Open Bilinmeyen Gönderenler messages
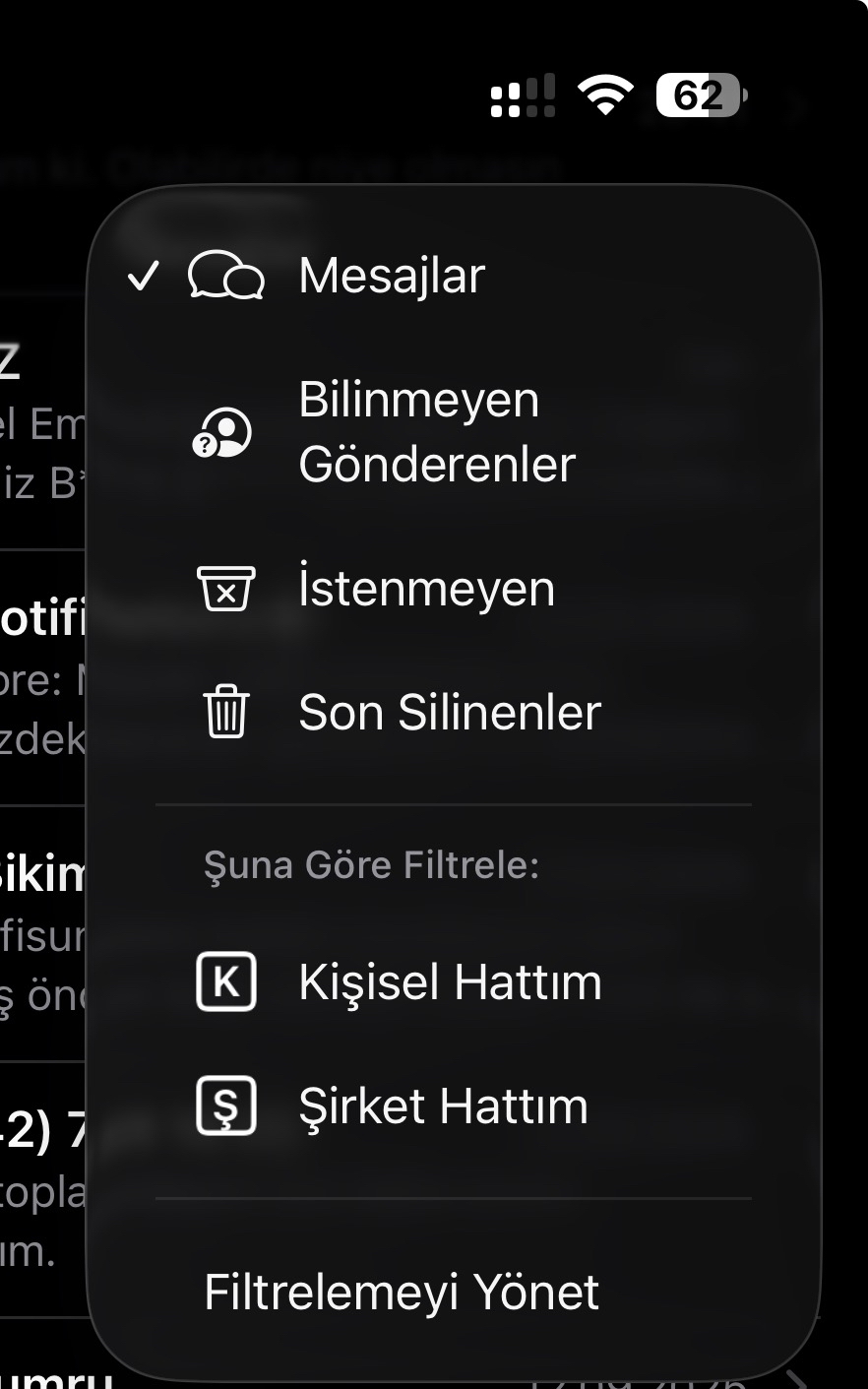This screenshot has width=868, height=1389. pos(436,432)
